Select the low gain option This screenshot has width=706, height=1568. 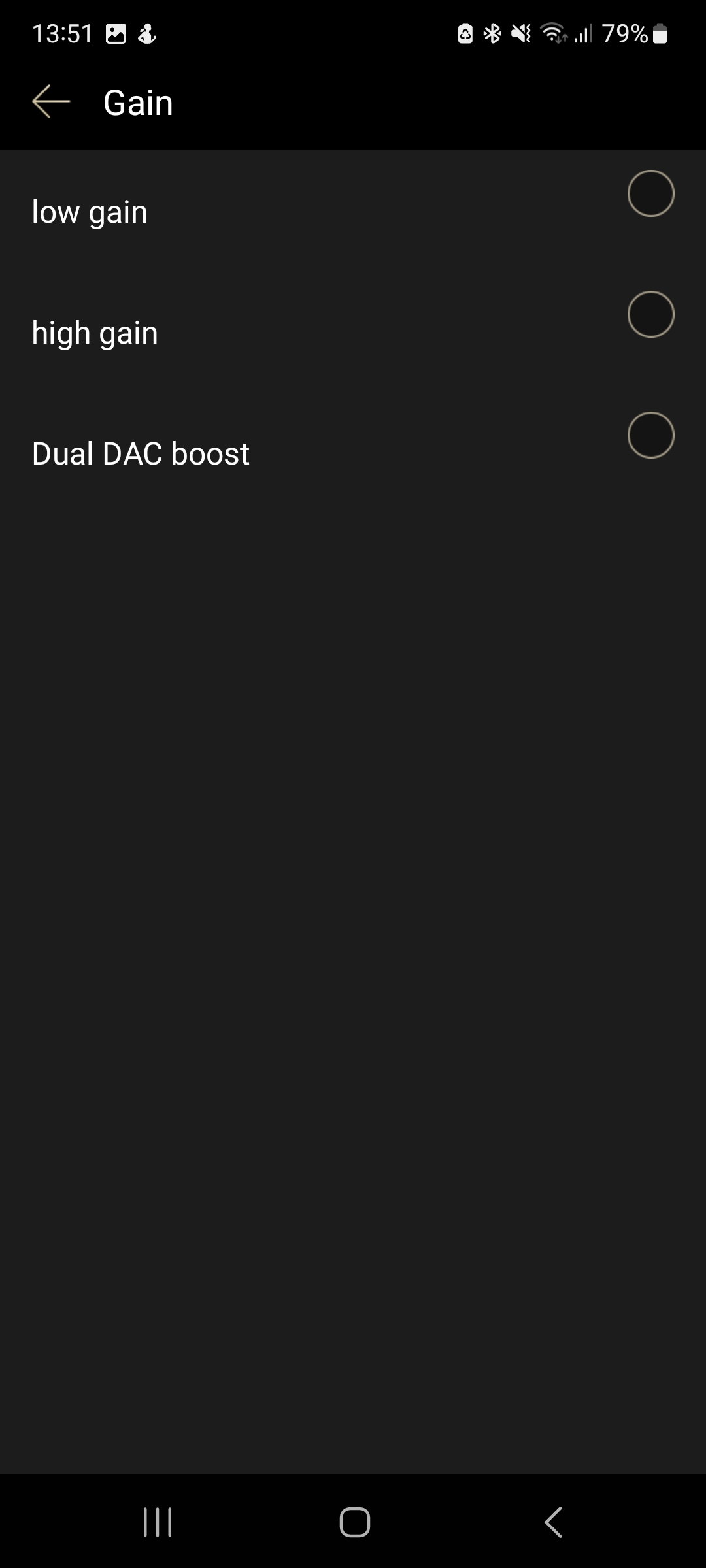pyautogui.click(x=650, y=193)
